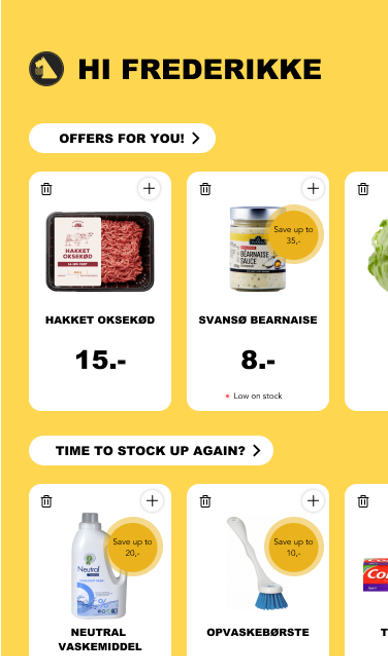
Task: Add Opvaskebørste with the plus icon
Action: (x=313, y=501)
